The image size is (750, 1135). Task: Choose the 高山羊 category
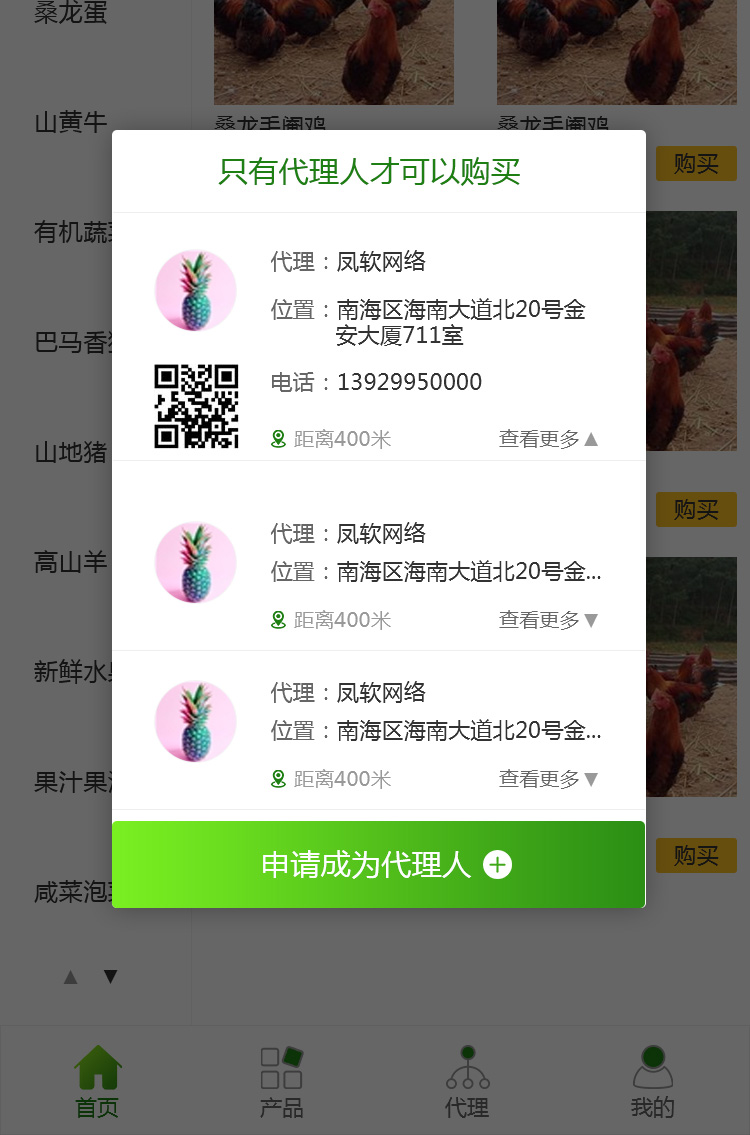pos(70,563)
